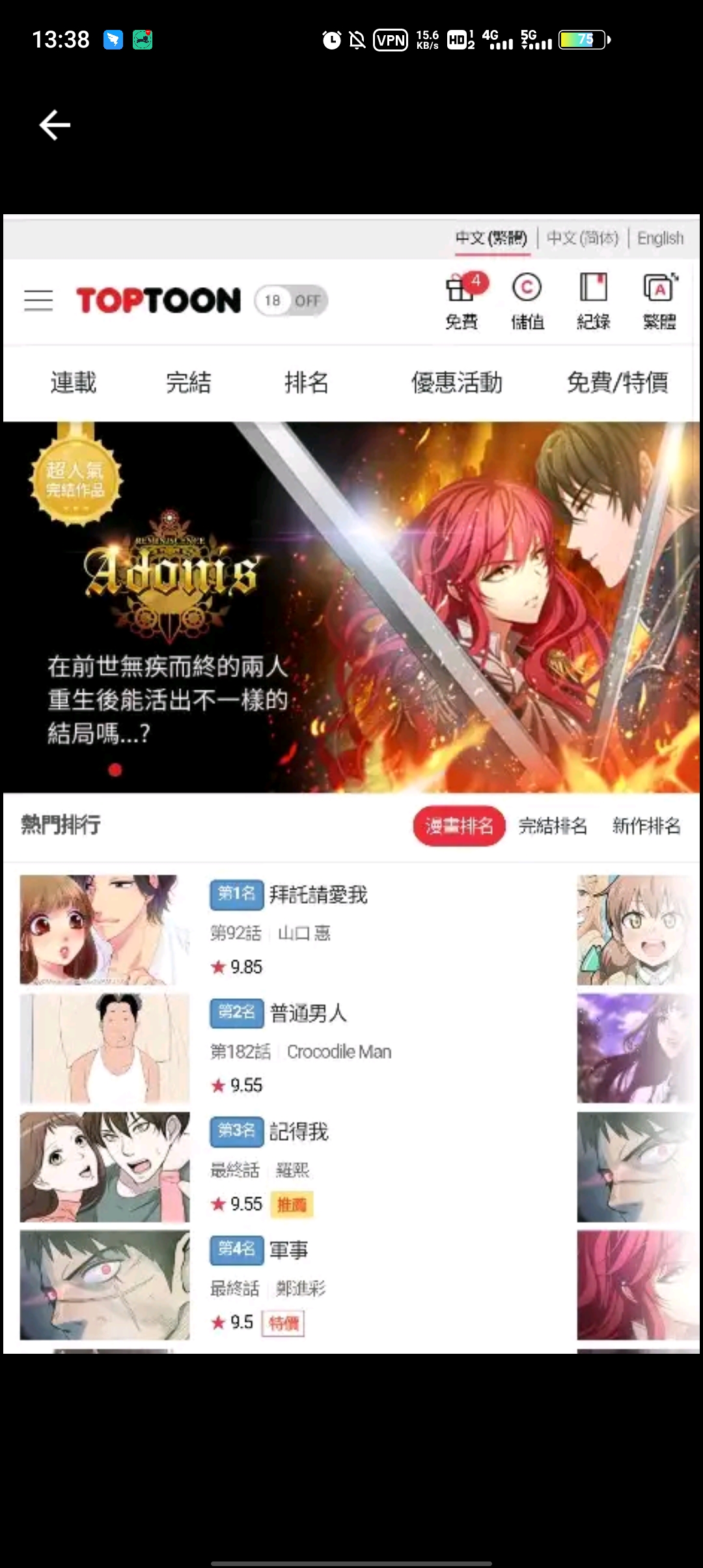The image size is (703, 1568).
Task: Open the comic 記得我
Action: click(299, 1132)
